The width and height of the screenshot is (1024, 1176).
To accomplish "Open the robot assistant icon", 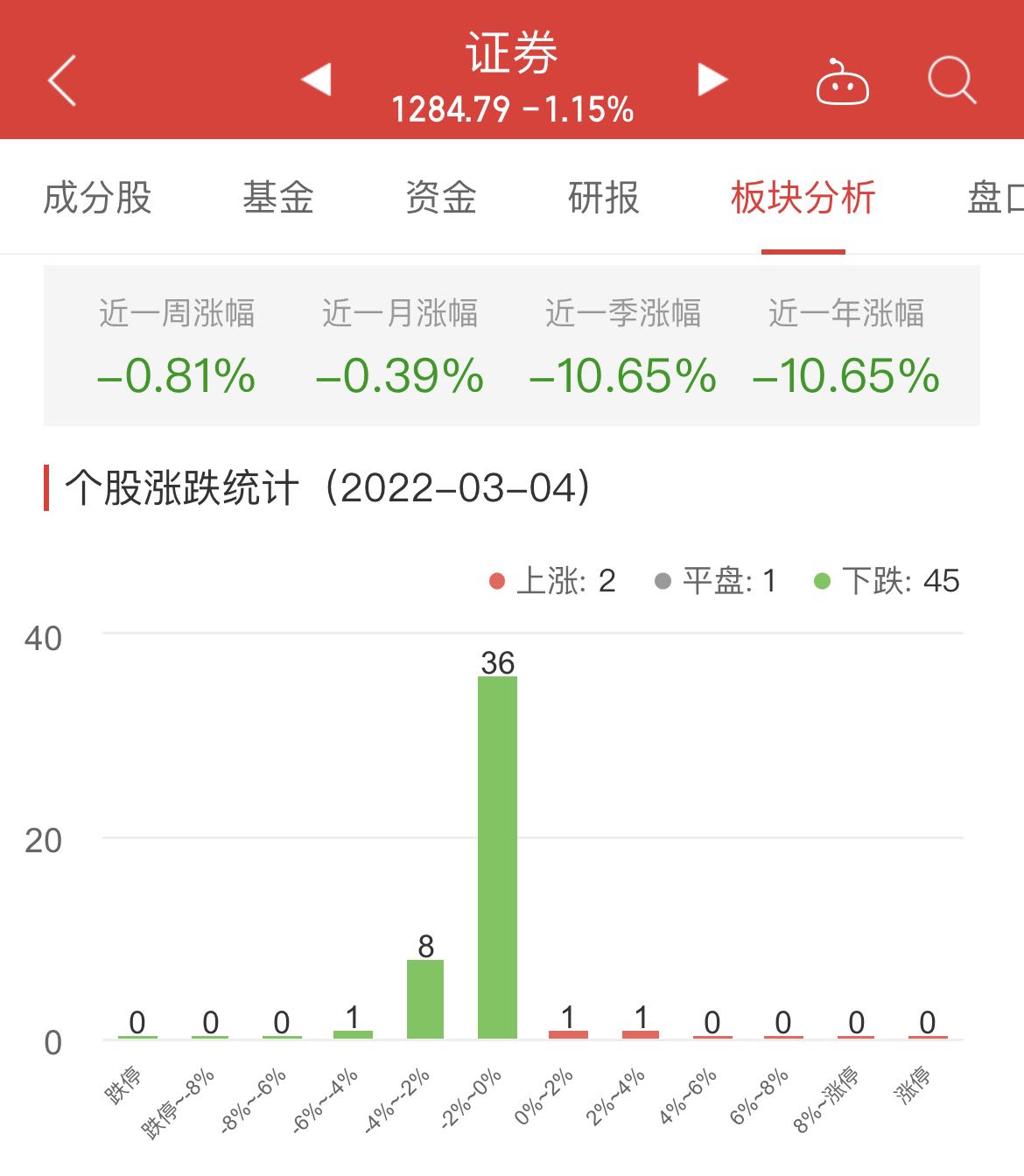I will (x=842, y=82).
